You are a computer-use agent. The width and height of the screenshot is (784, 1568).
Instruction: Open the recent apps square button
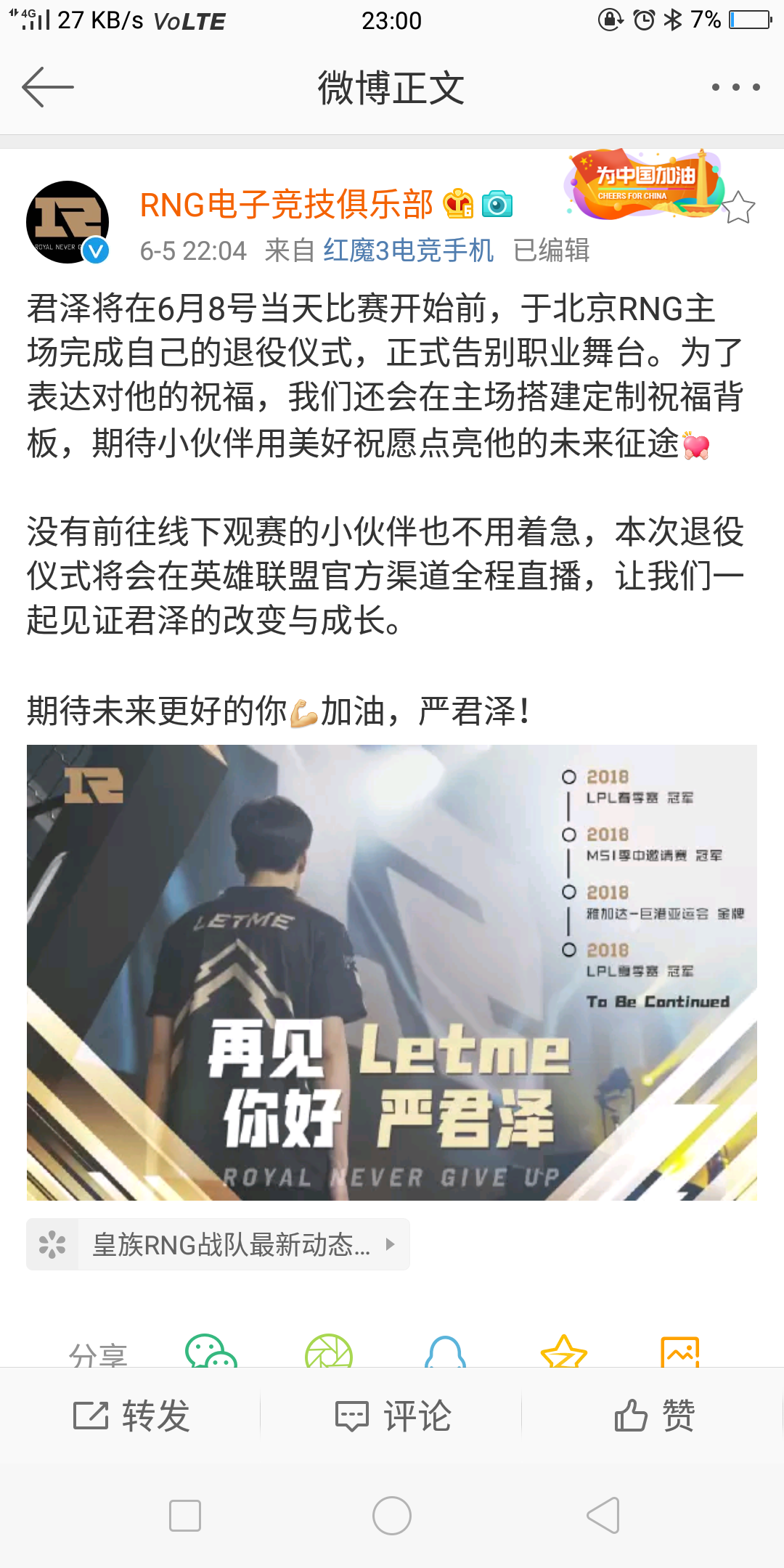coord(185,1516)
